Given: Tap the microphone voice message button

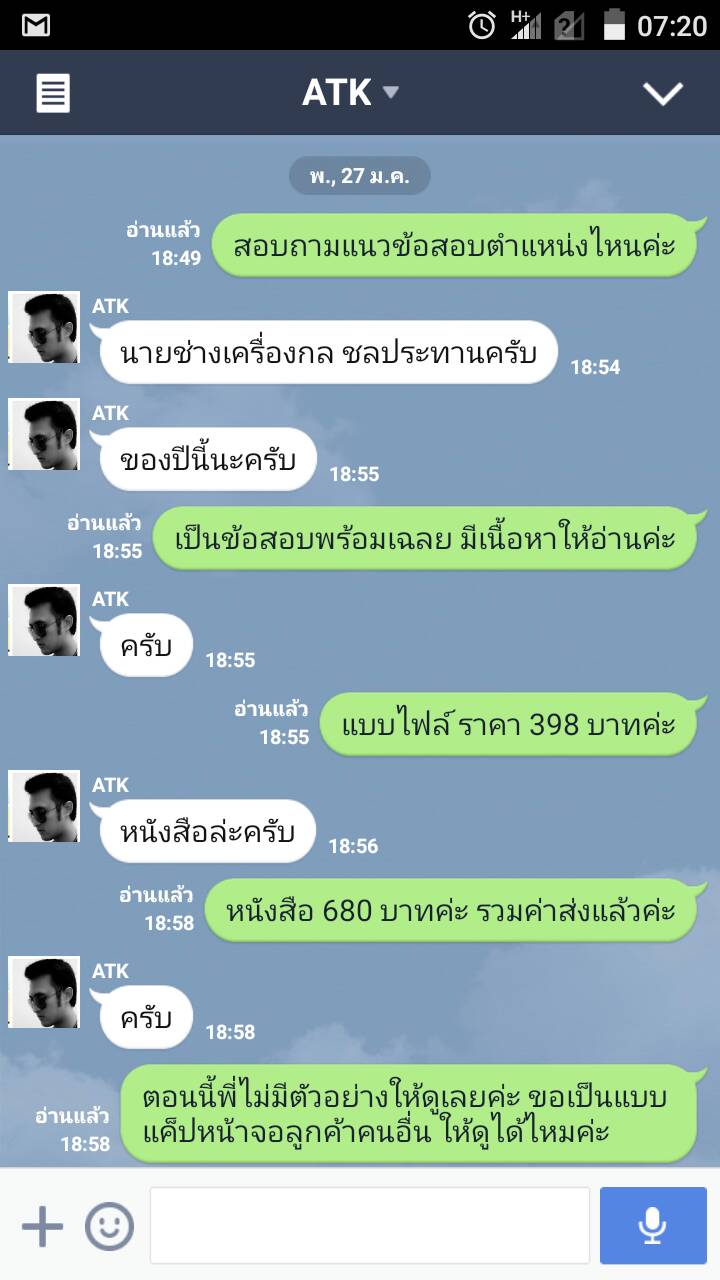Looking at the screenshot, I should click(653, 1226).
